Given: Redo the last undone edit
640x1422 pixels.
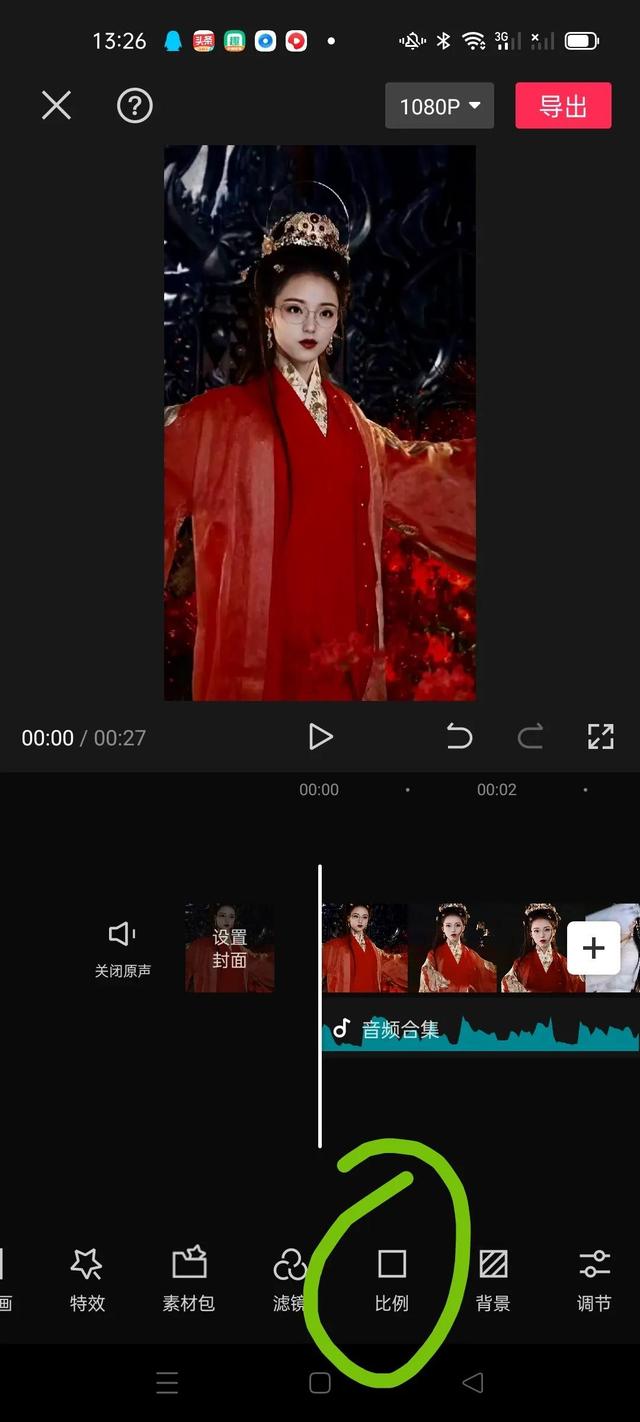Looking at the screenshot, I should [x=530, y=737].
